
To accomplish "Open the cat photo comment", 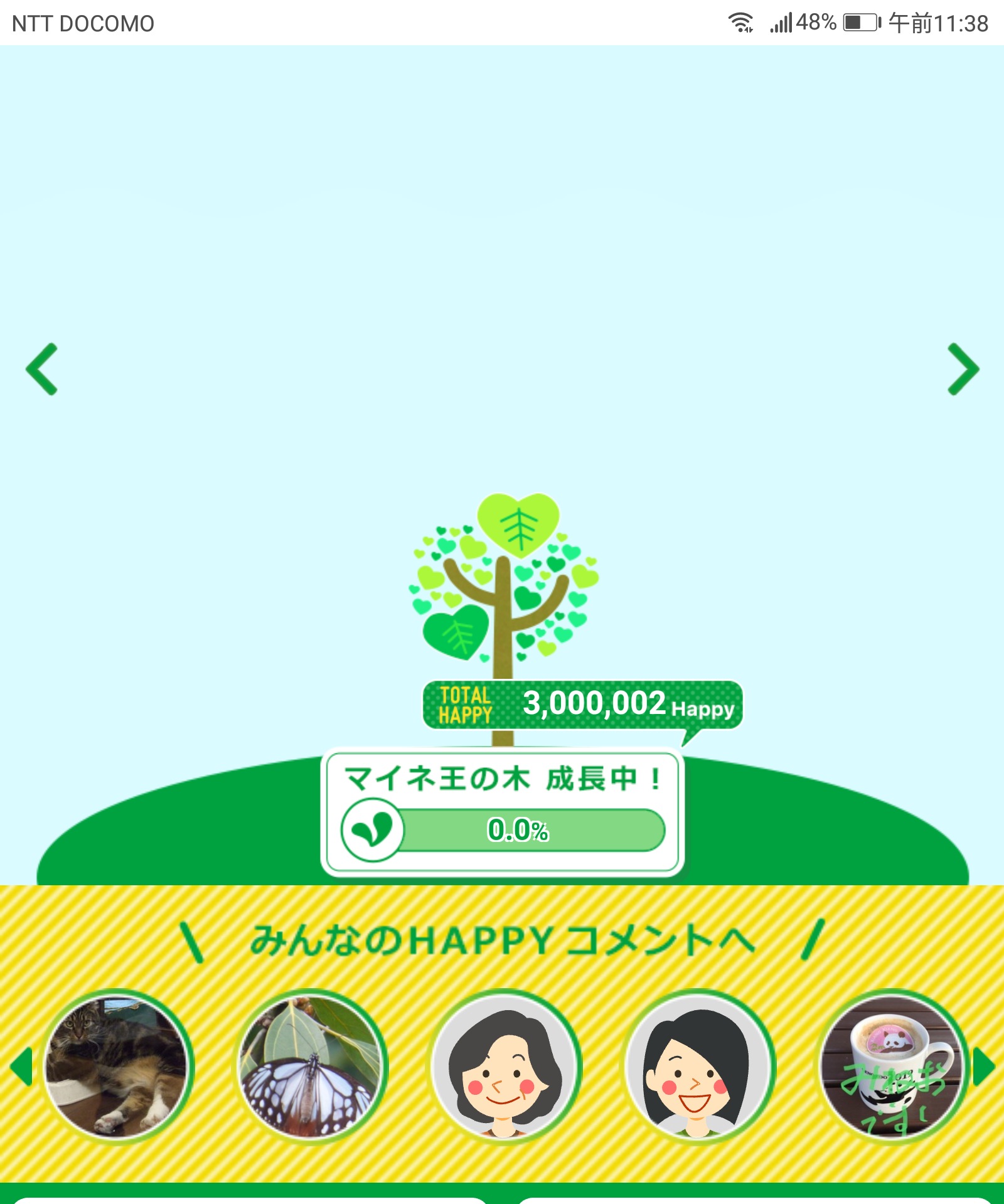I will click(x=117, y=1067).
